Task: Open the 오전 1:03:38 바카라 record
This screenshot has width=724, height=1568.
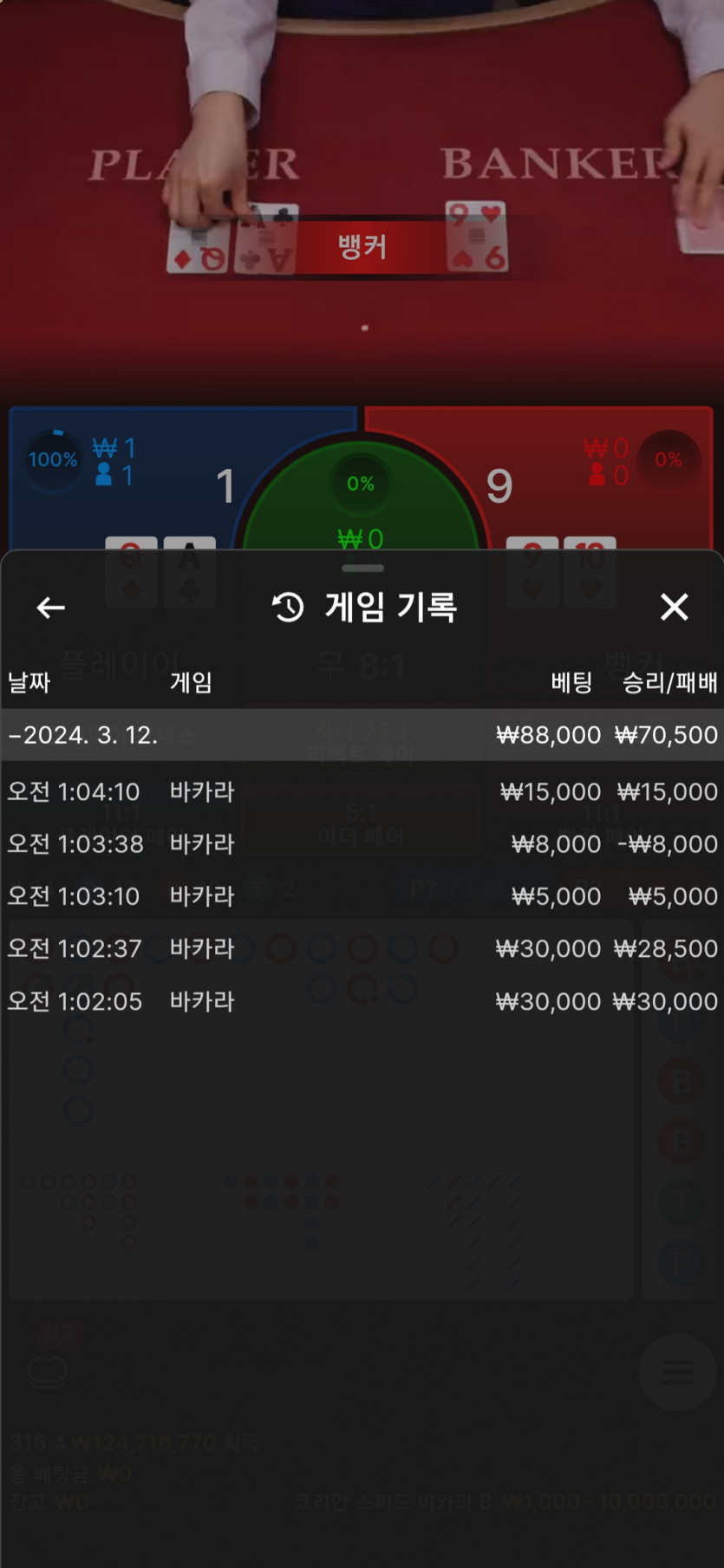Action: pos(362,843)
